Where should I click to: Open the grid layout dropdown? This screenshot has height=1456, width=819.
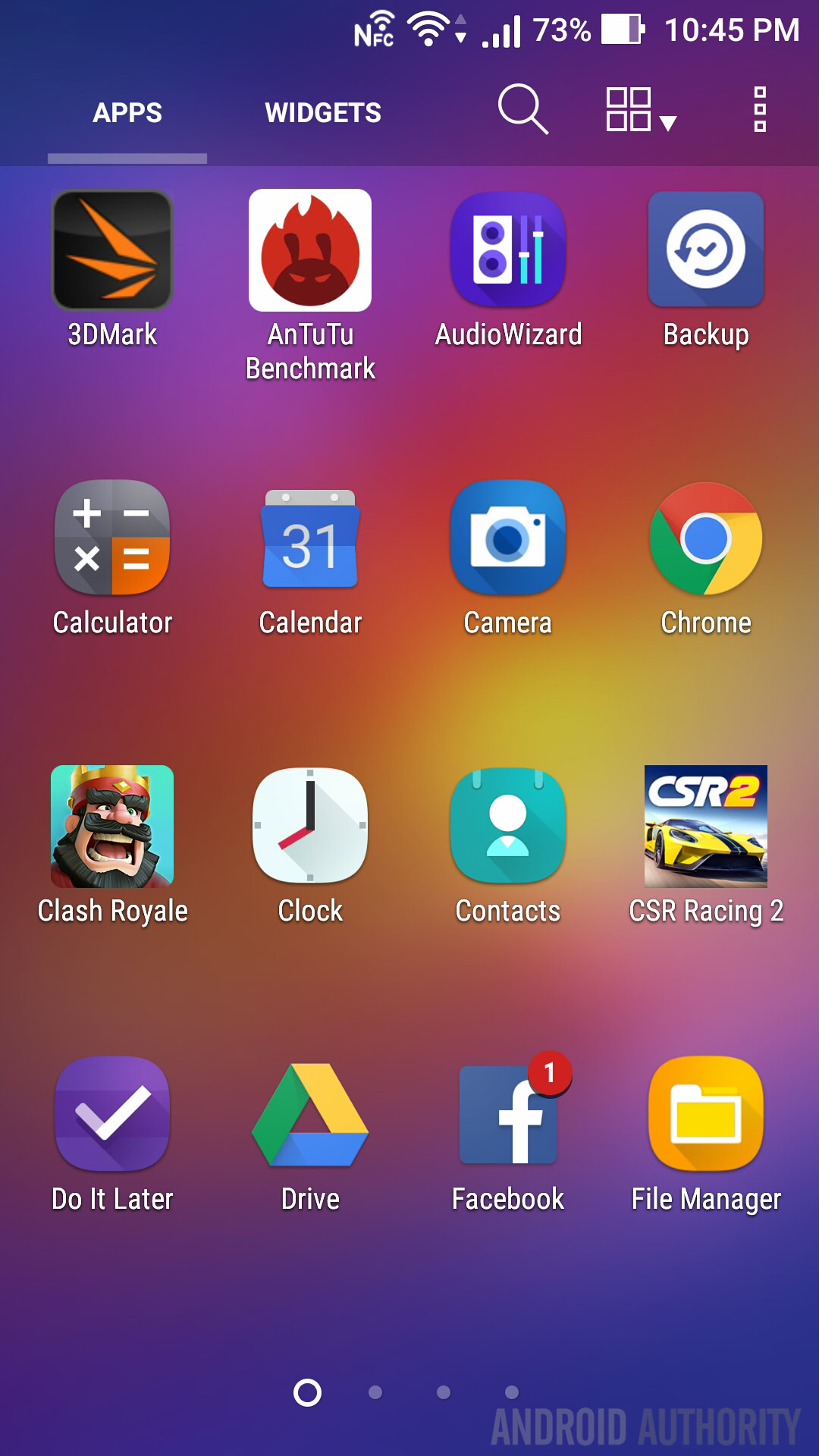coord(639,111)
